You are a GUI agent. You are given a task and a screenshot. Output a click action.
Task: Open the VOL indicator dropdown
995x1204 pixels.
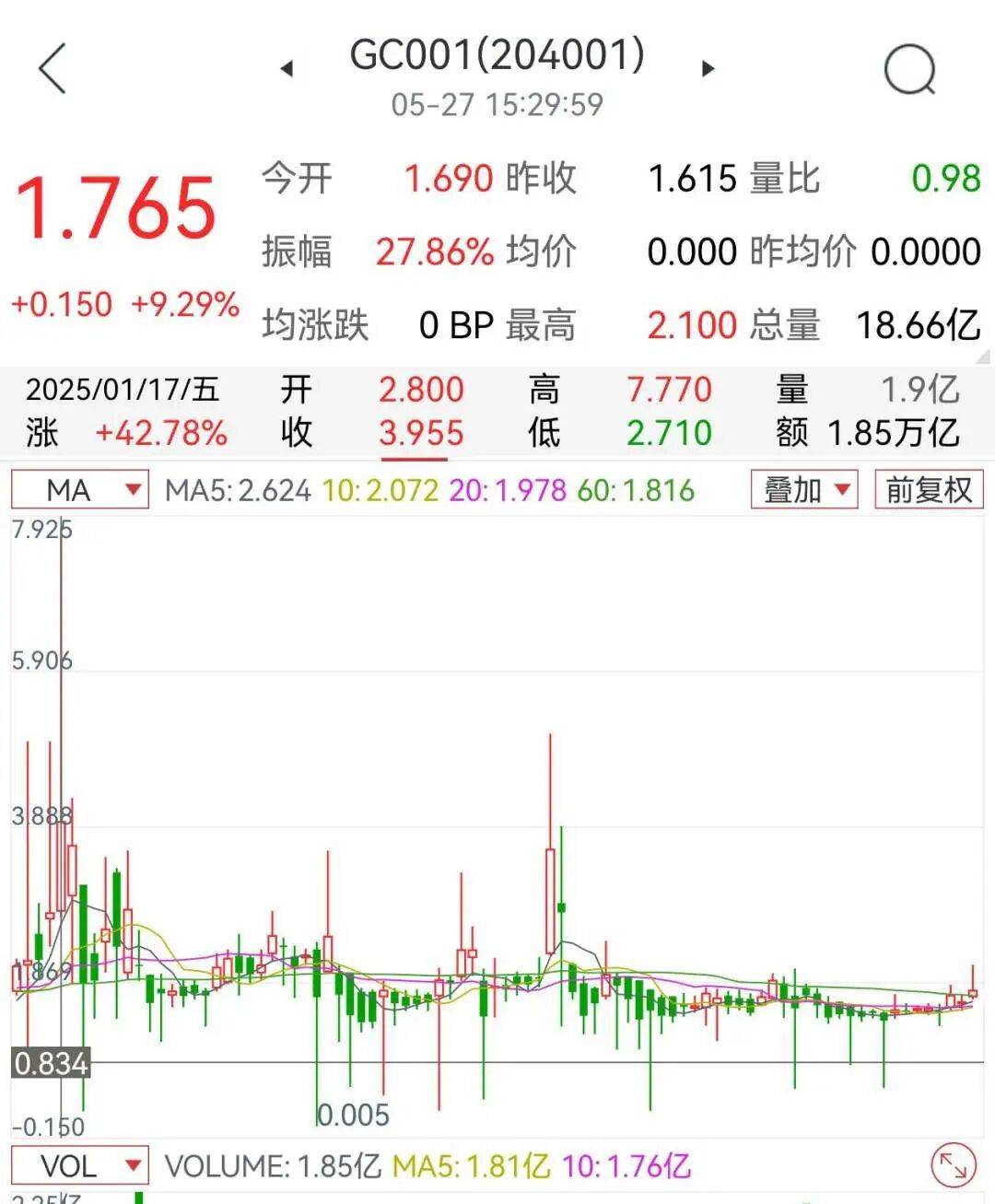pyautogui.click(x=79, y=1166)
